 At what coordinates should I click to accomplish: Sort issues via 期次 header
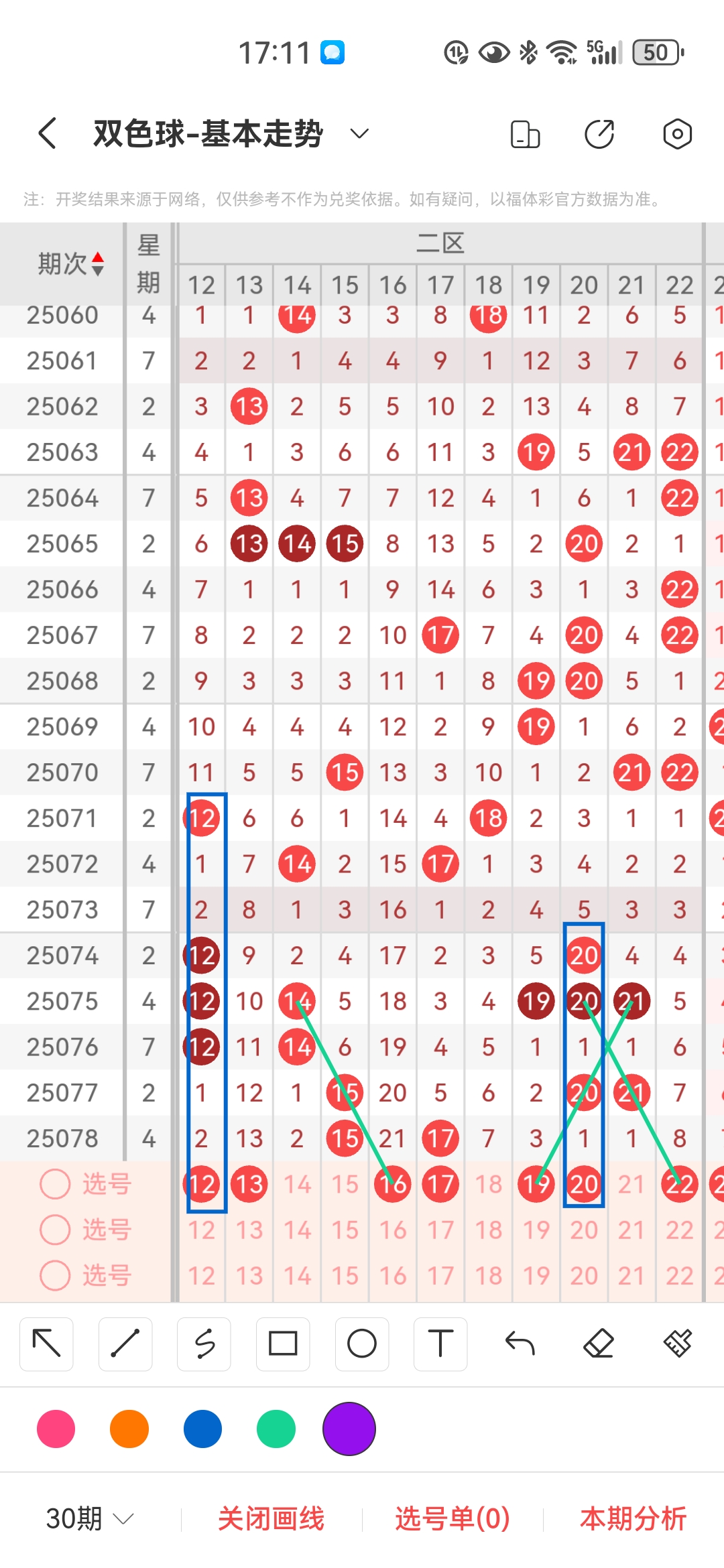(70, 263)
